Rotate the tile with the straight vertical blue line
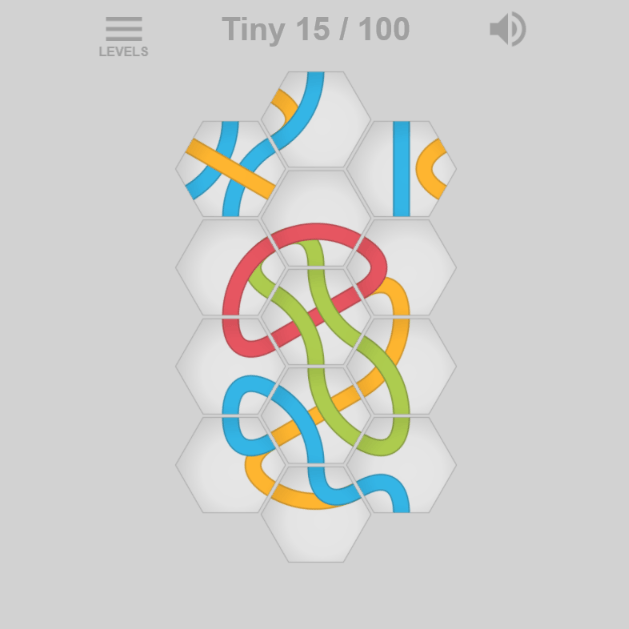Screen dimensions: 629x629 point(407,169)
